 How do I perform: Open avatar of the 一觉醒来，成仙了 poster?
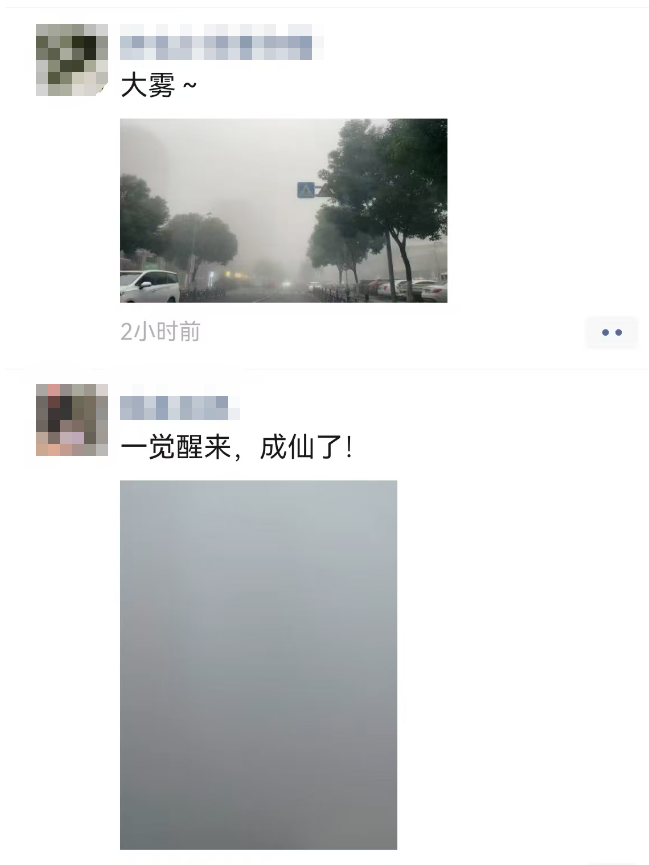click(72, 420)
